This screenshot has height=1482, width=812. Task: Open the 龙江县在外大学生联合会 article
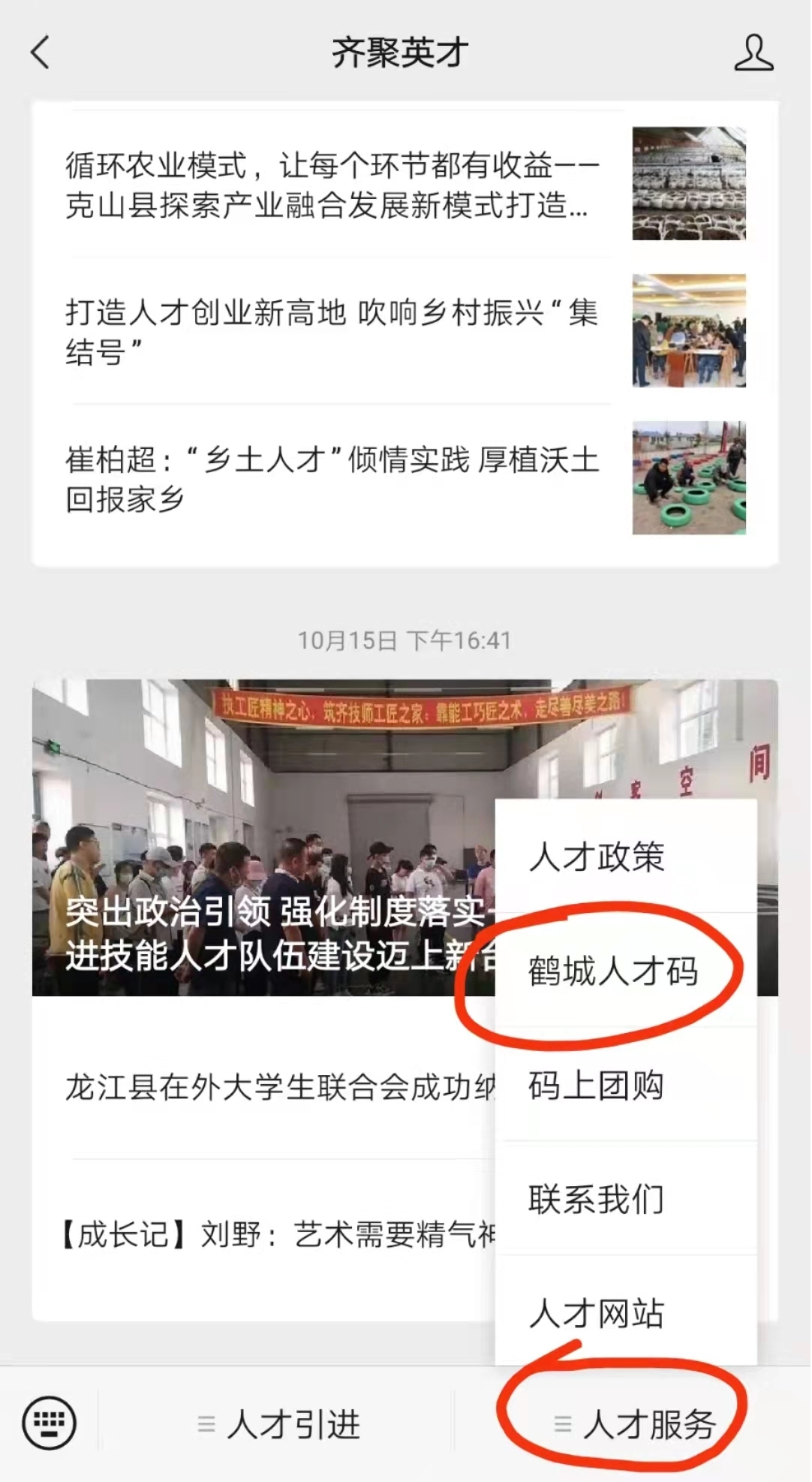tap(279, 1086)
